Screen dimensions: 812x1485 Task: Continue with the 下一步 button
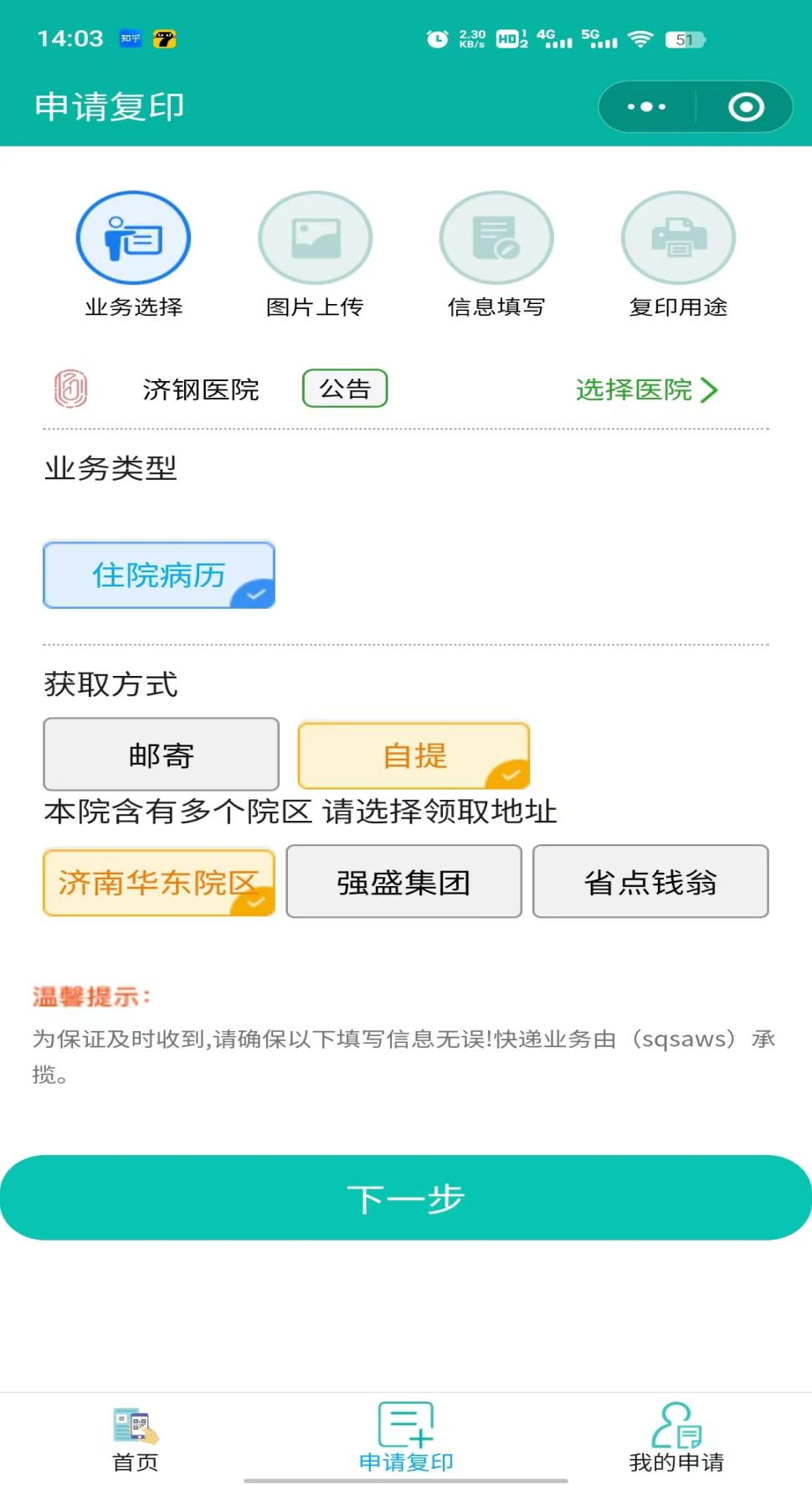[406, 1198]
